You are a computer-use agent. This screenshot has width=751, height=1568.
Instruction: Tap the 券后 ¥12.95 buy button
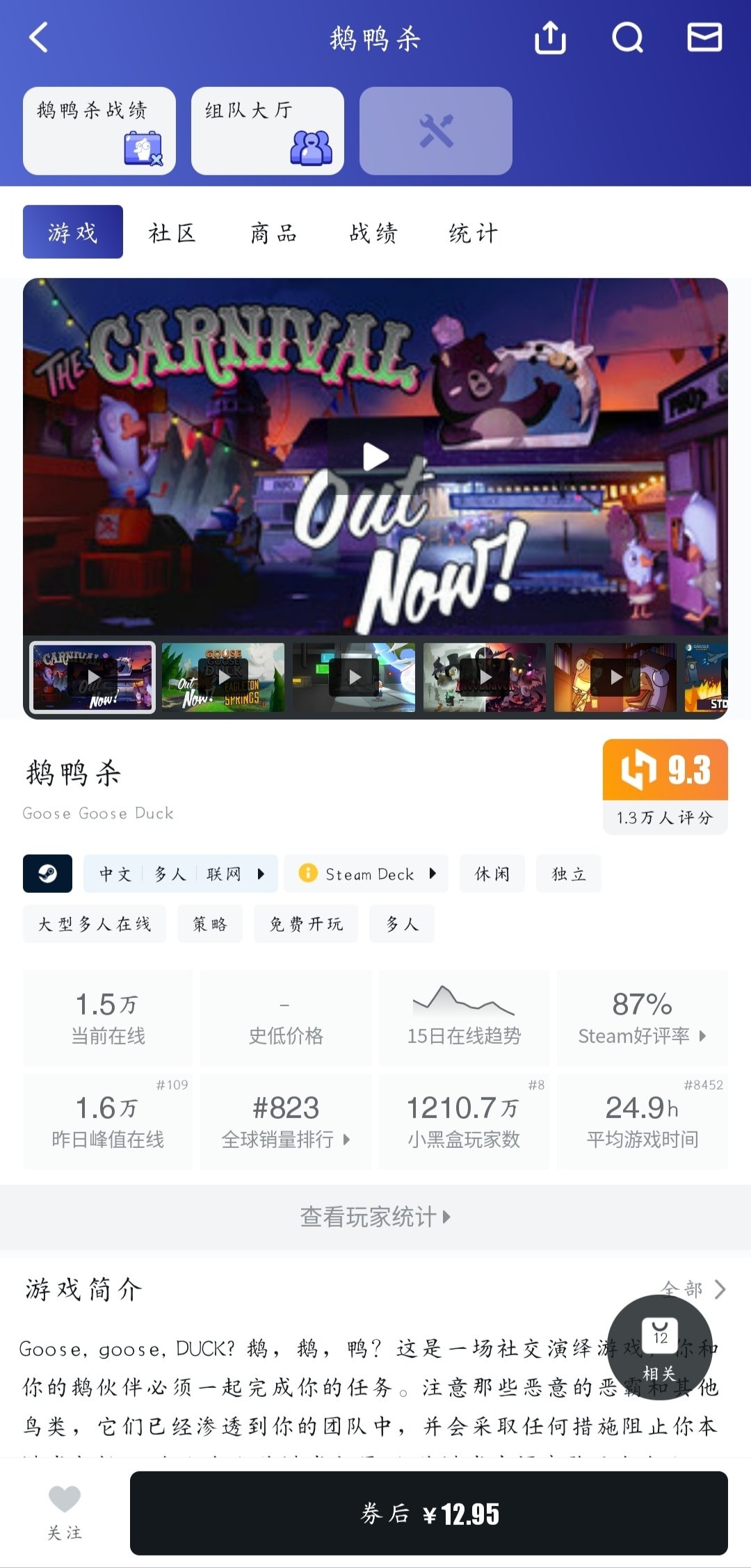[428, 1513]
